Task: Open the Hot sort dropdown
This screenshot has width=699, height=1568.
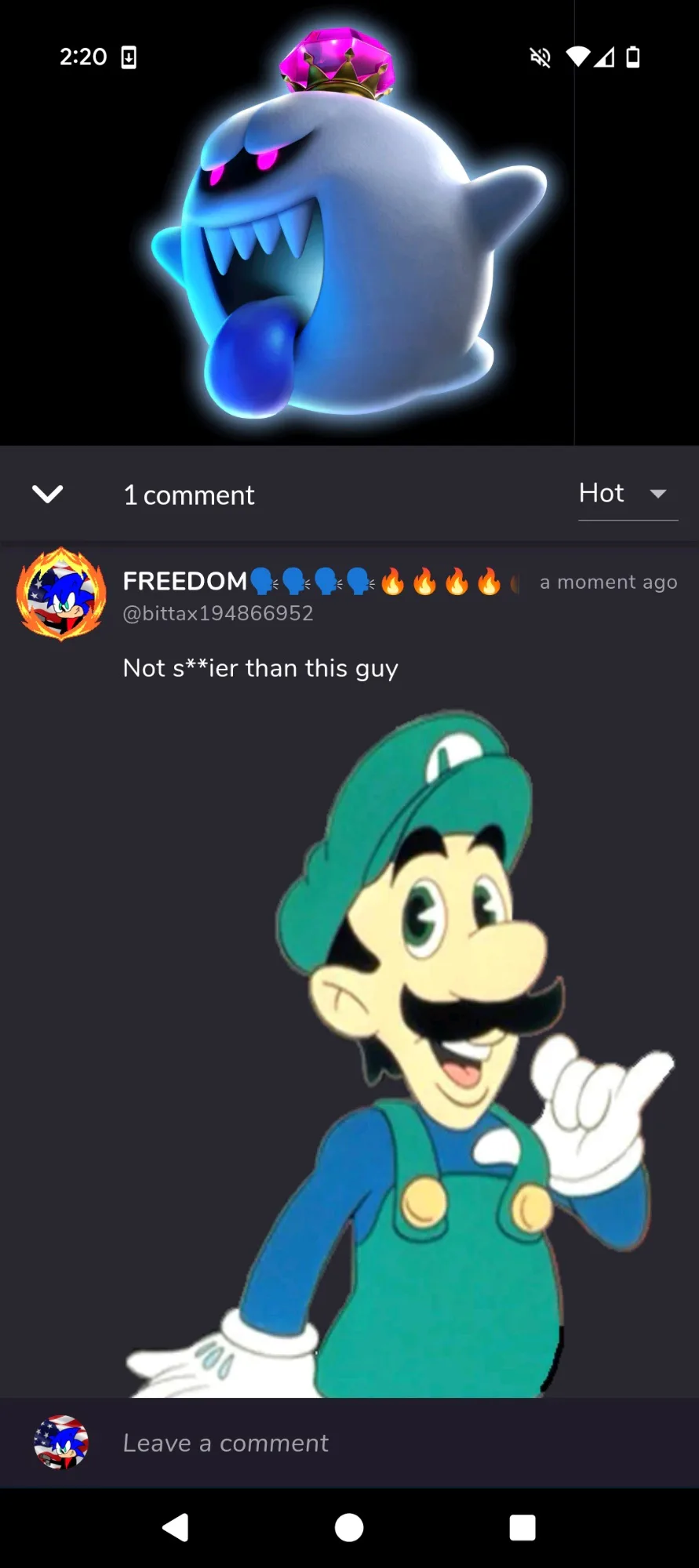Action: [x=628, y=494]
